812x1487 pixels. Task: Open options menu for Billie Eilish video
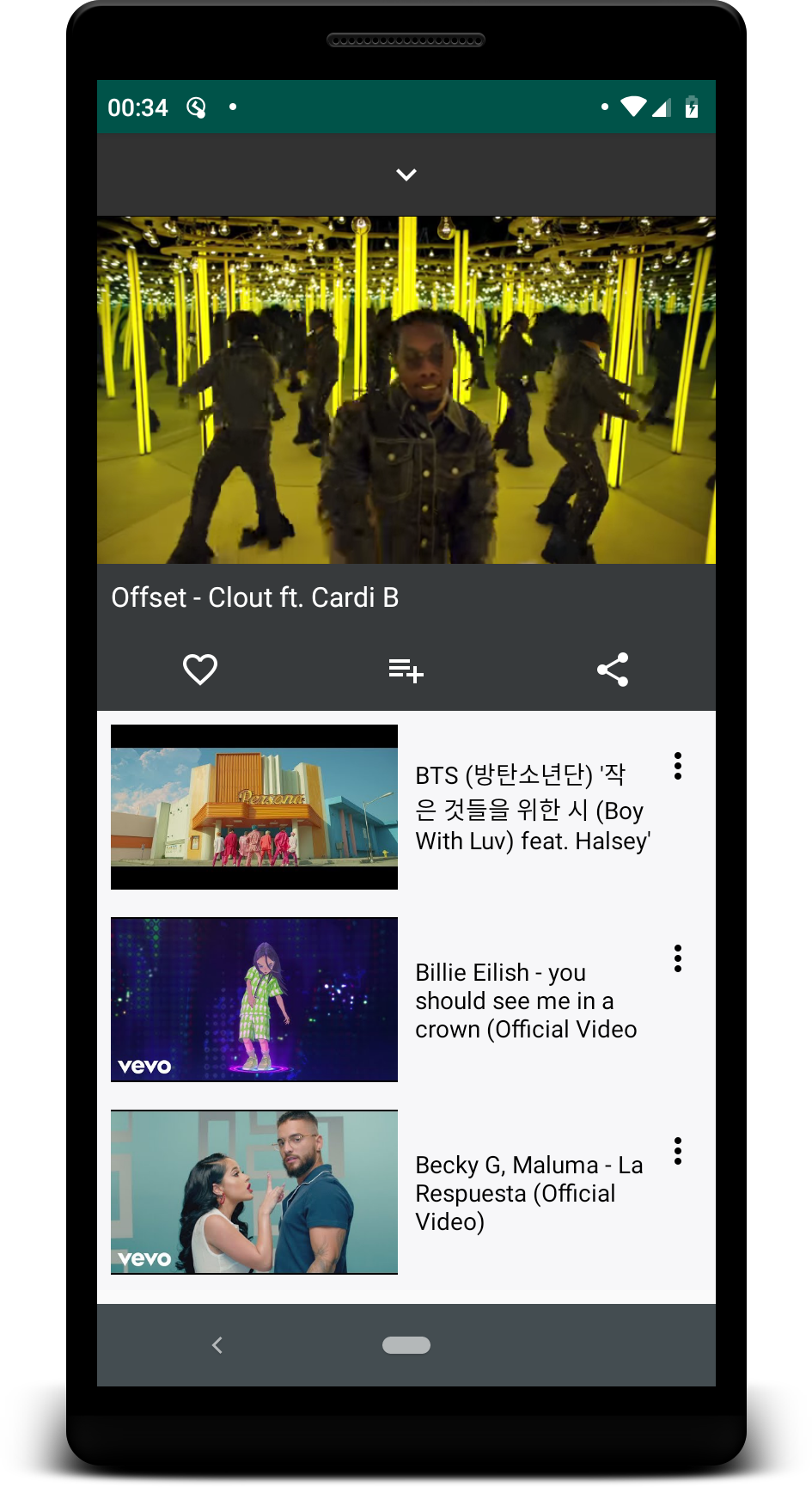(678, 958)
